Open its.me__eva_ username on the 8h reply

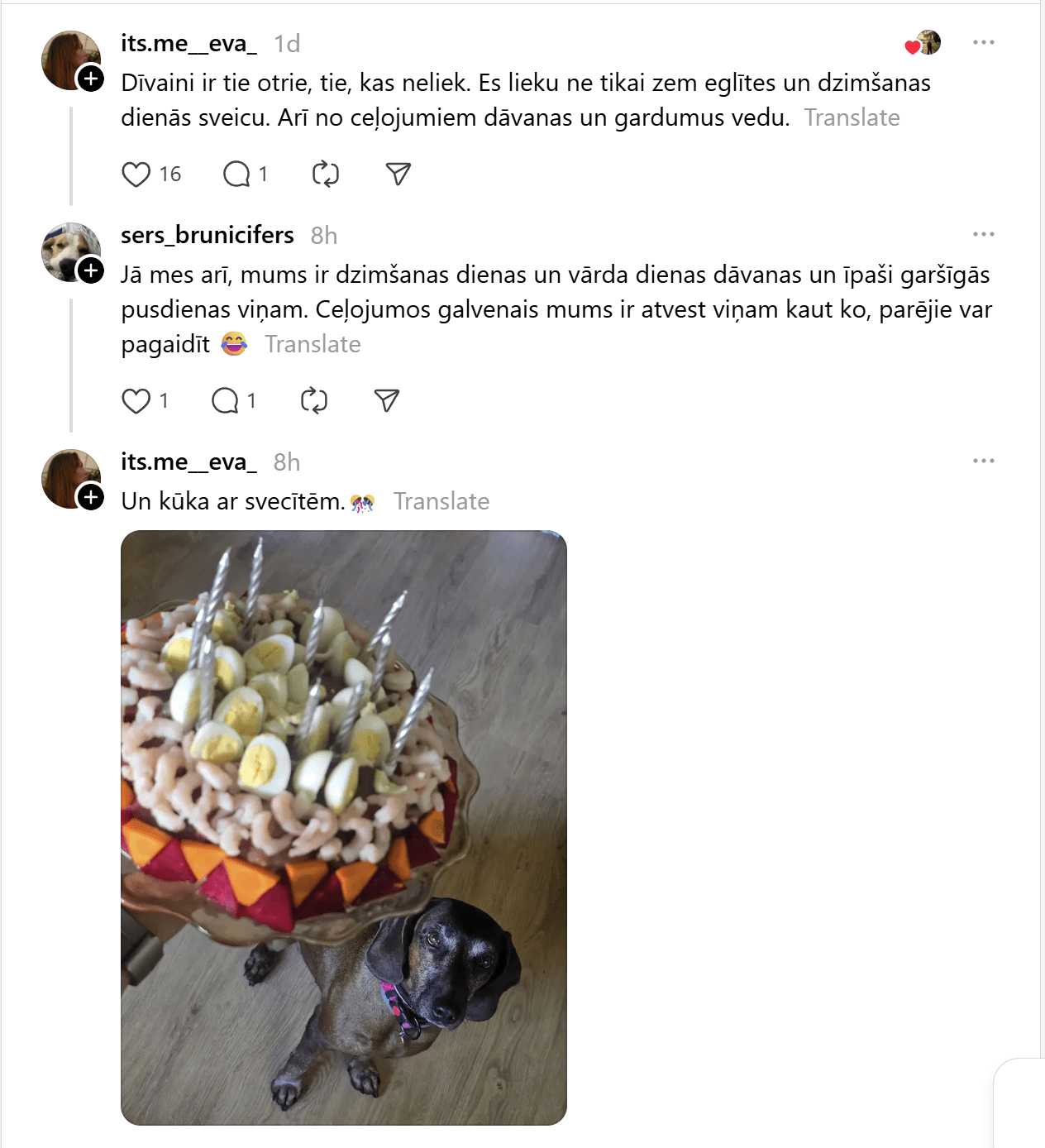188,462
